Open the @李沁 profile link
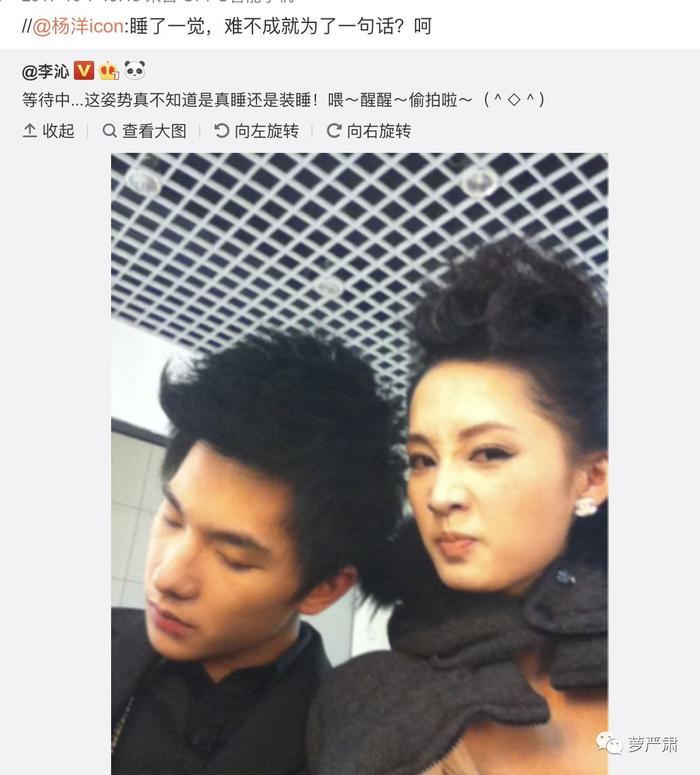 pos(45,71)
